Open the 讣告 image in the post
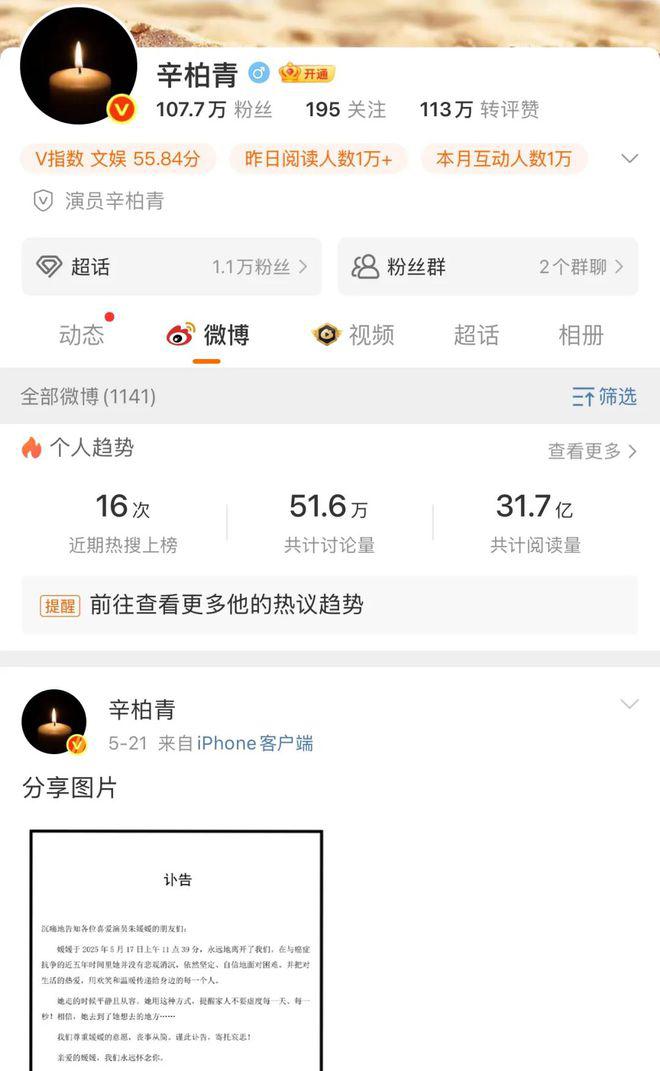 tap(176, 950)
